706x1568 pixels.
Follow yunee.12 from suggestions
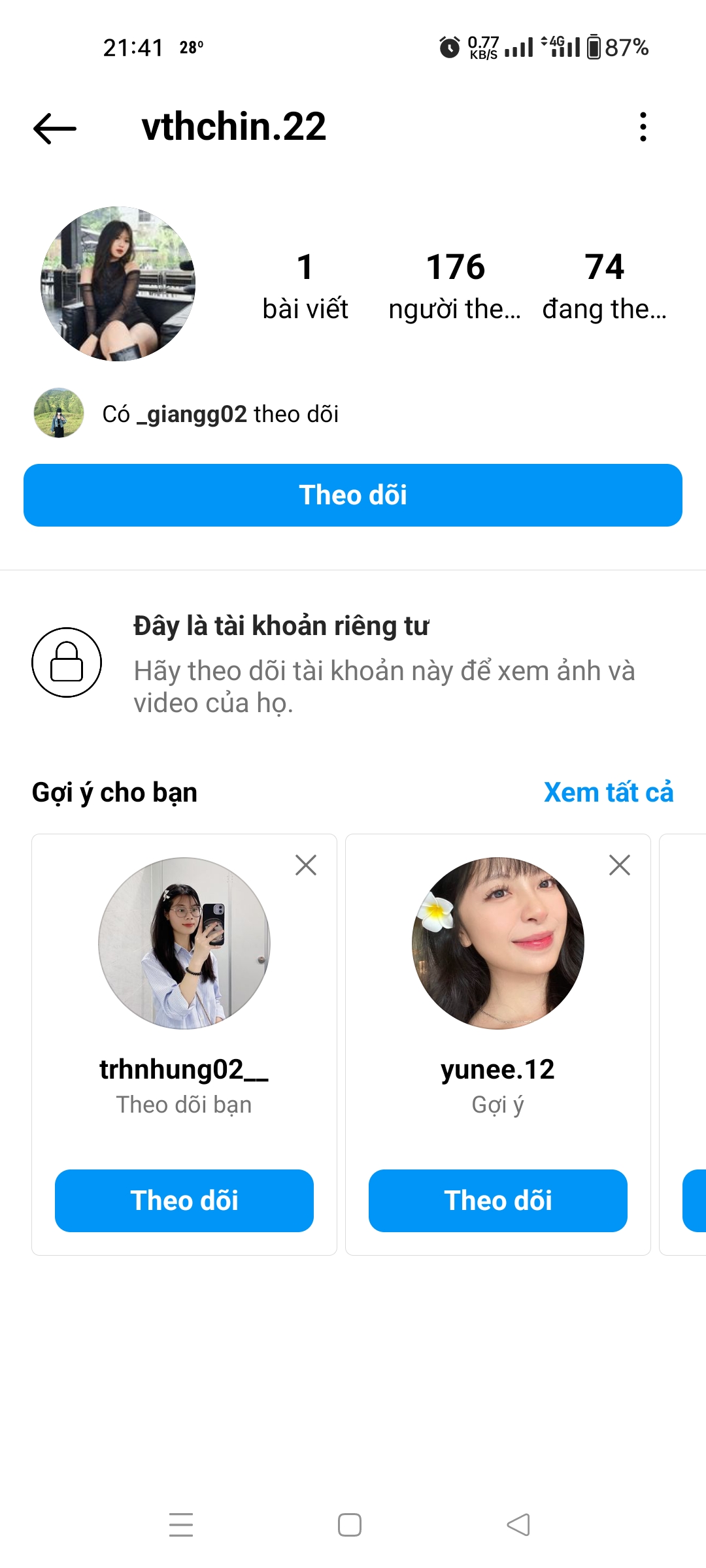498,1201
